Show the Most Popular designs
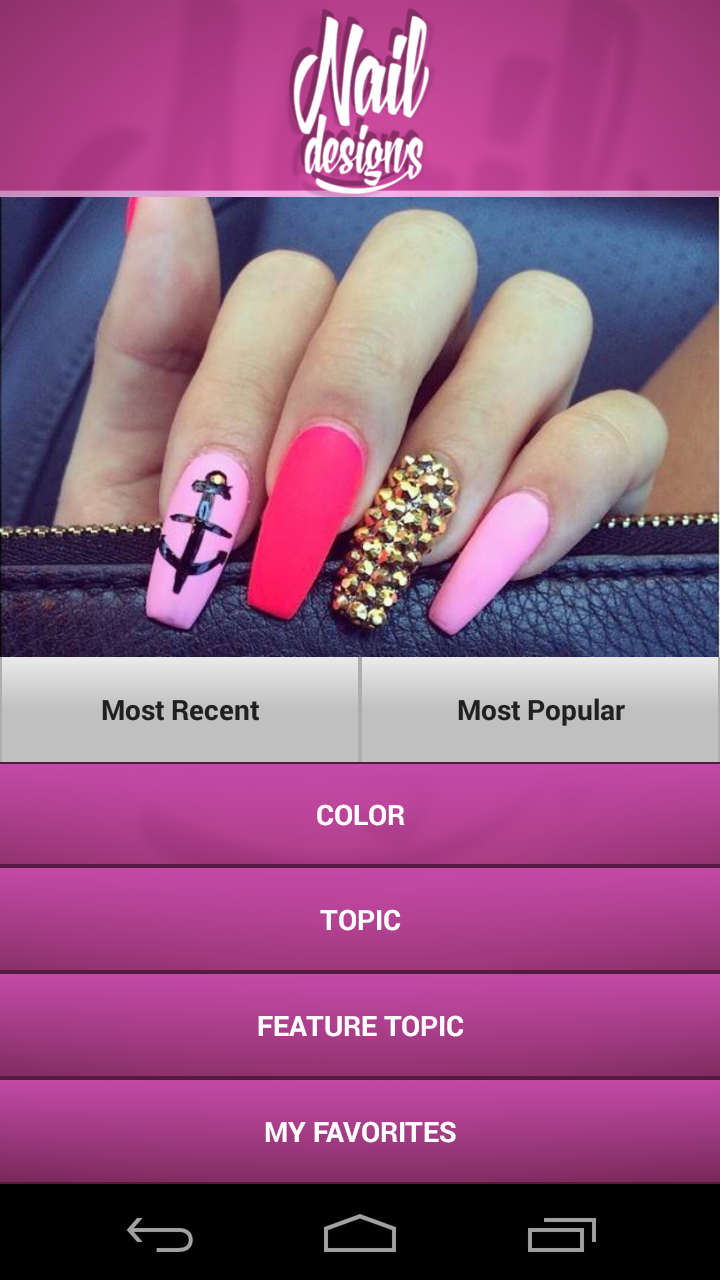The width and height of the screenshot is (720, 1280). 540,710
